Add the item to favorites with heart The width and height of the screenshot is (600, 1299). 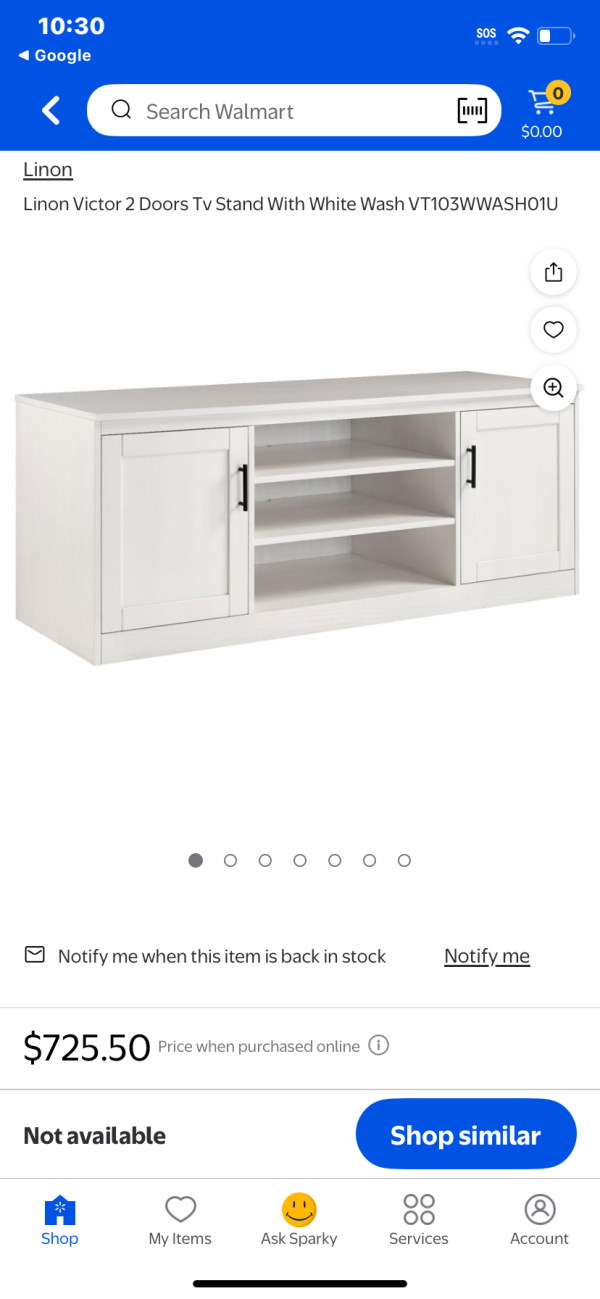point(553,329)
